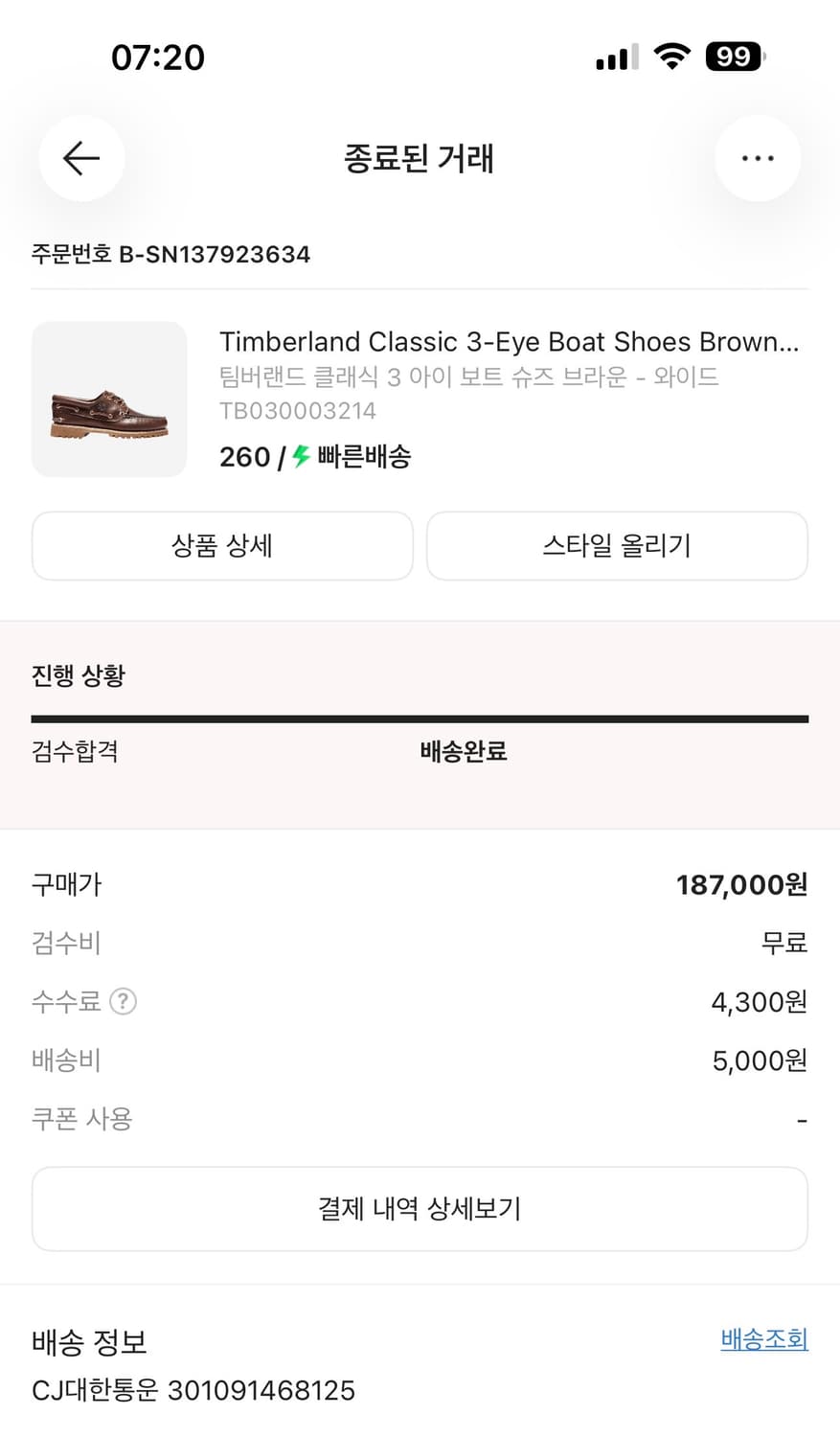840x1437 pixels.
Task: Tap 스타일 올리기 to post a style
Action: (x=617, y=545)
